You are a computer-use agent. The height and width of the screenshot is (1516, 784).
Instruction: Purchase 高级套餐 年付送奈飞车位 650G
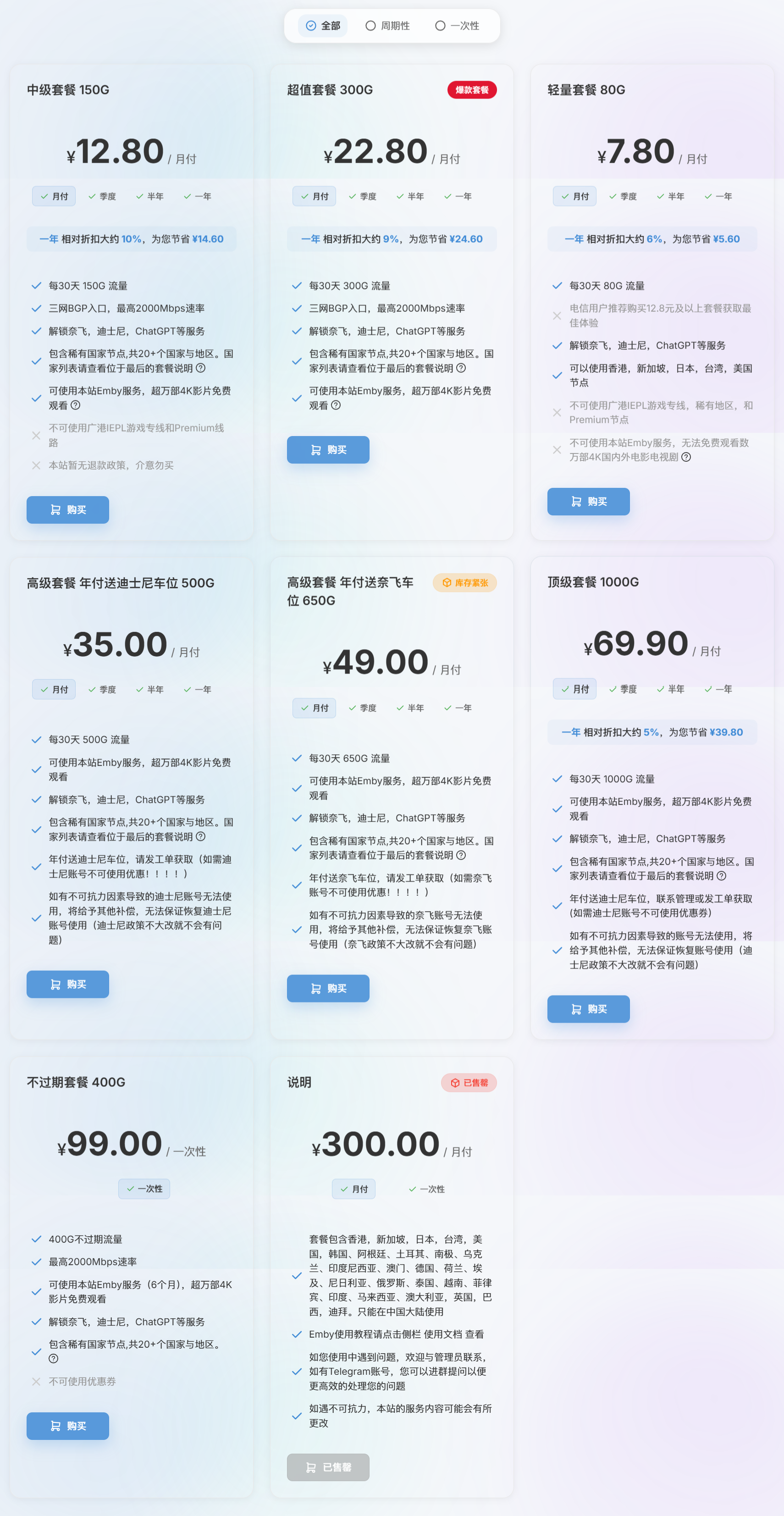coord(328,988)
